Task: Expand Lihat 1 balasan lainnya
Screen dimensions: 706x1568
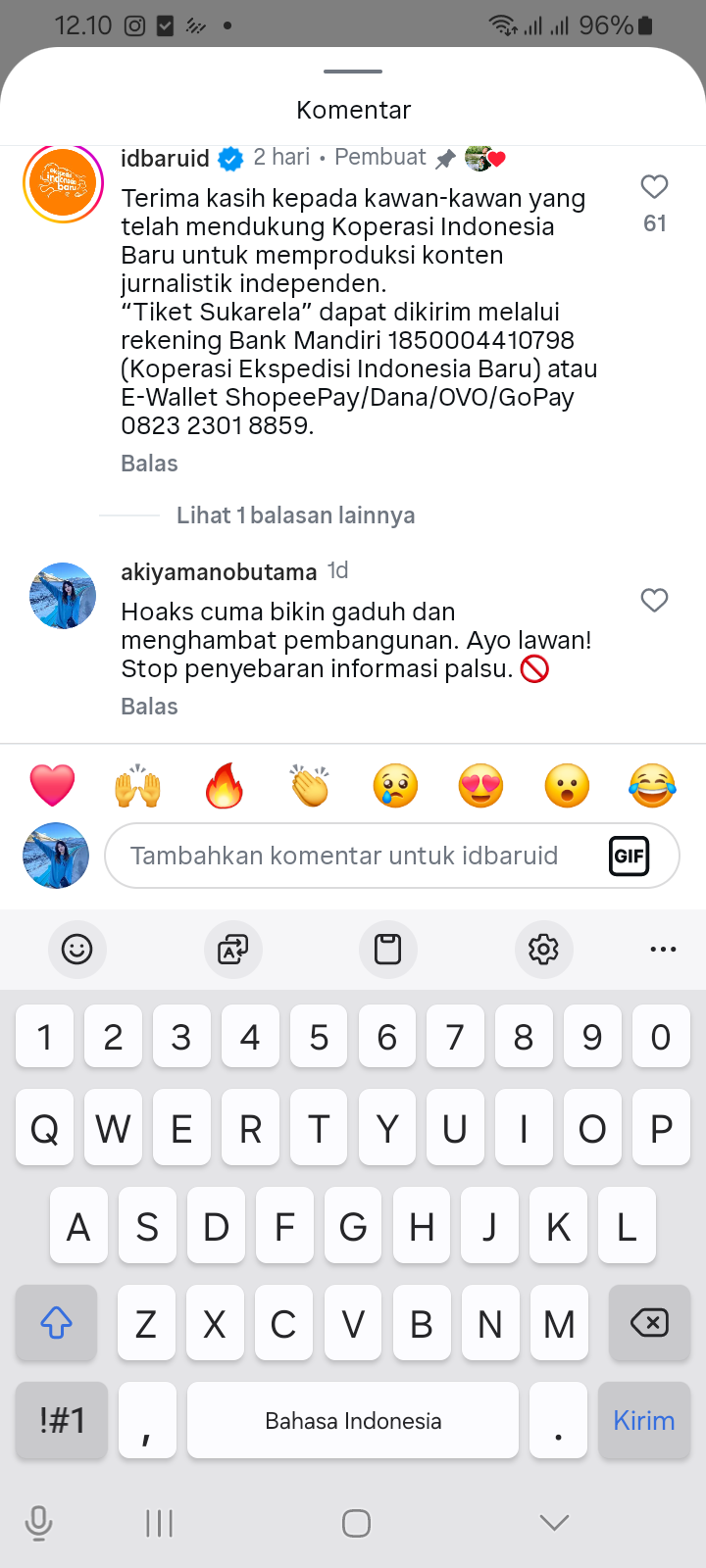Action: [x=295, y=515]
